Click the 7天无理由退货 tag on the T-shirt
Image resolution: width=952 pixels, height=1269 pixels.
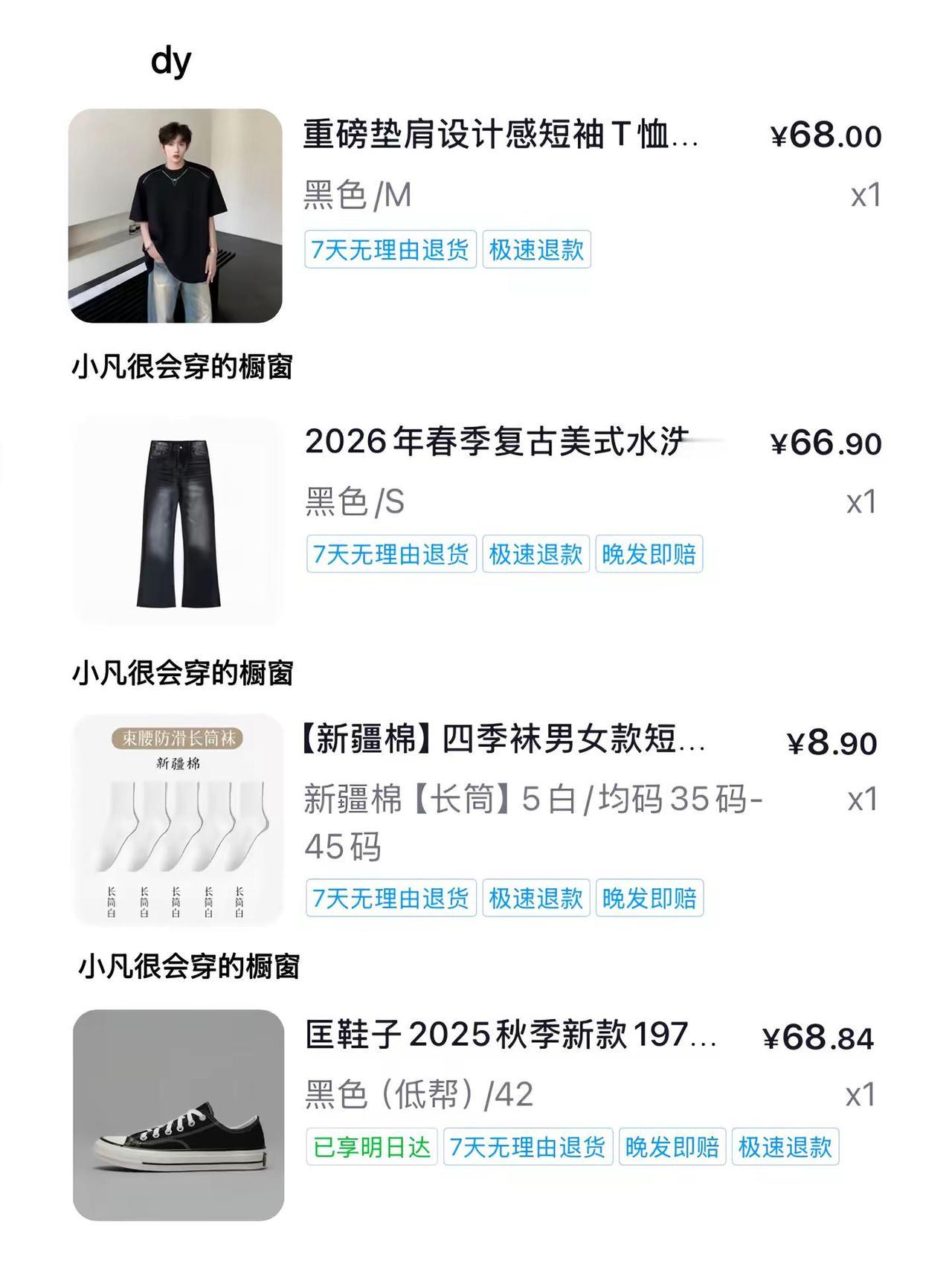pos(390,251)
